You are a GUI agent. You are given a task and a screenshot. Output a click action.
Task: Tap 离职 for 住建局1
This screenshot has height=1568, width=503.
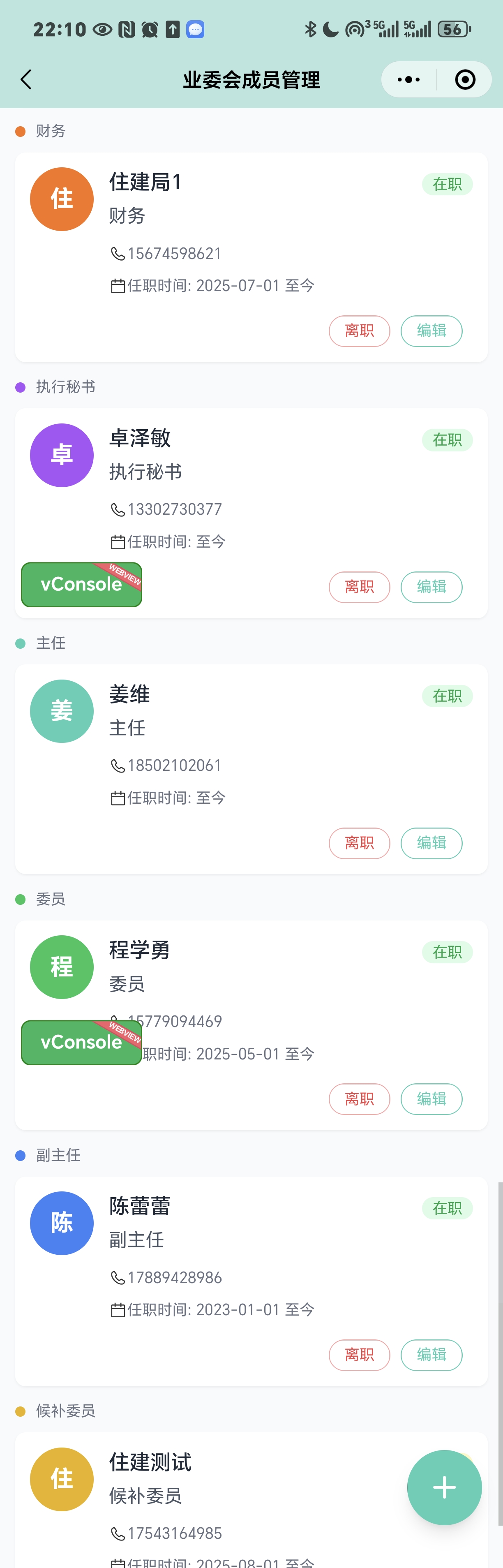[359, 331]
